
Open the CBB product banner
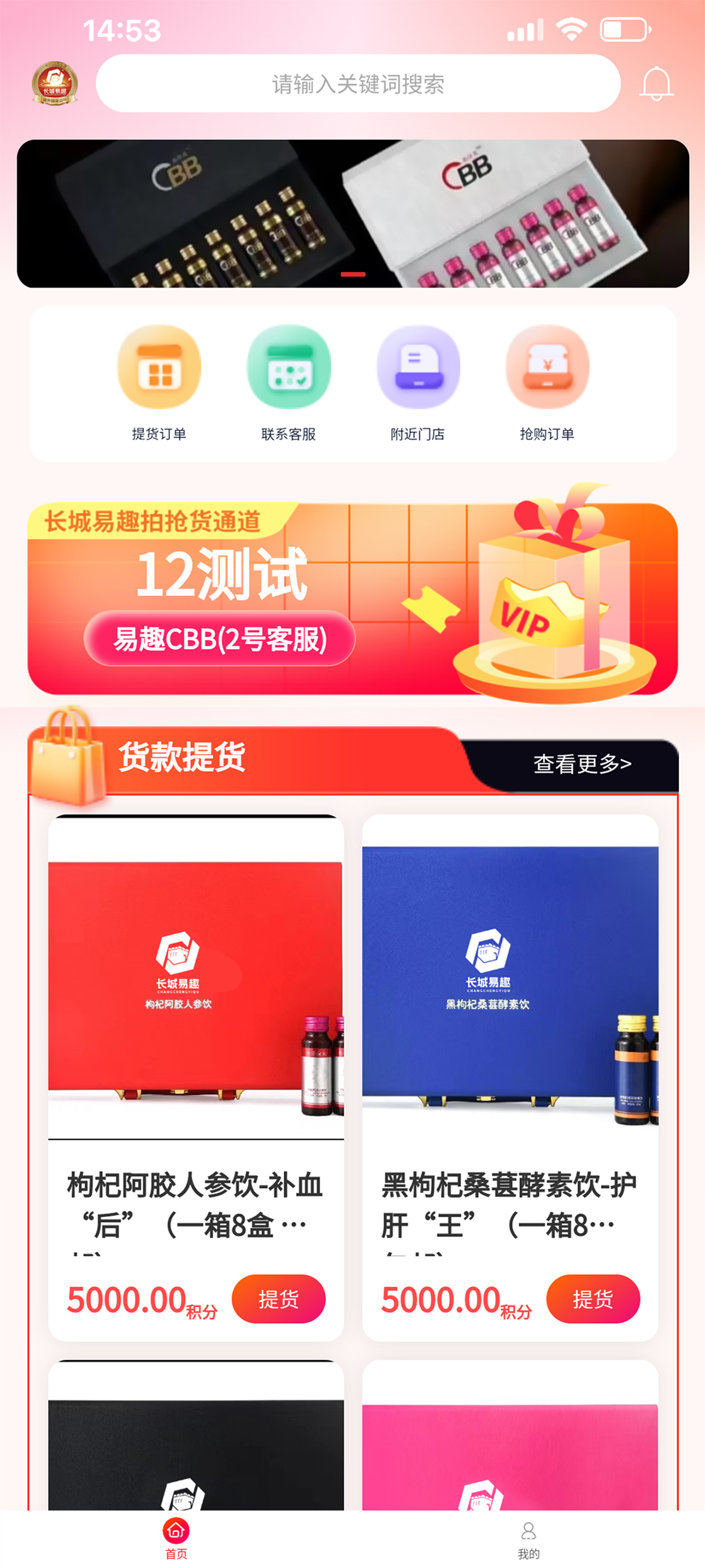click(352, 213)
